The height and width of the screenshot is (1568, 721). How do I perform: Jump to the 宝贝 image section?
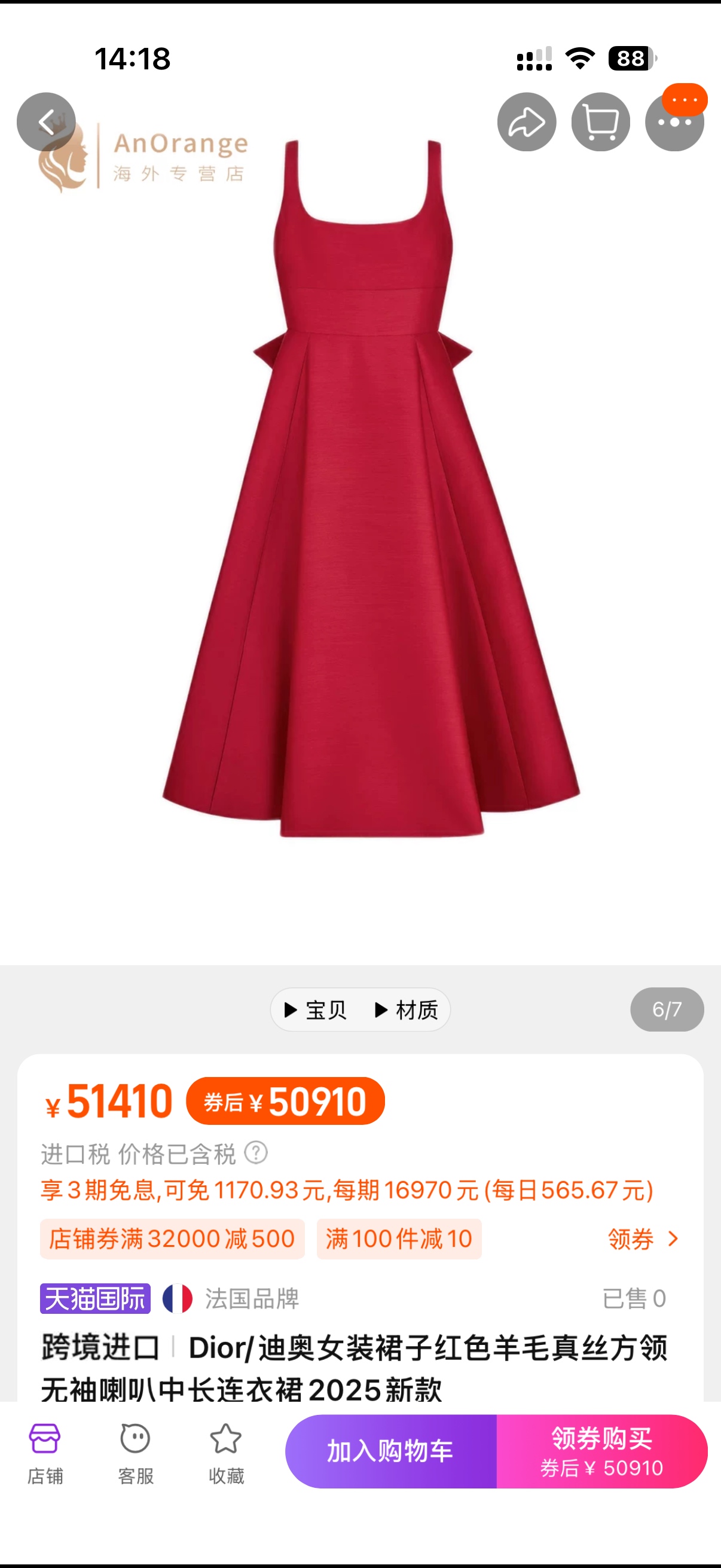point(316,1010)
